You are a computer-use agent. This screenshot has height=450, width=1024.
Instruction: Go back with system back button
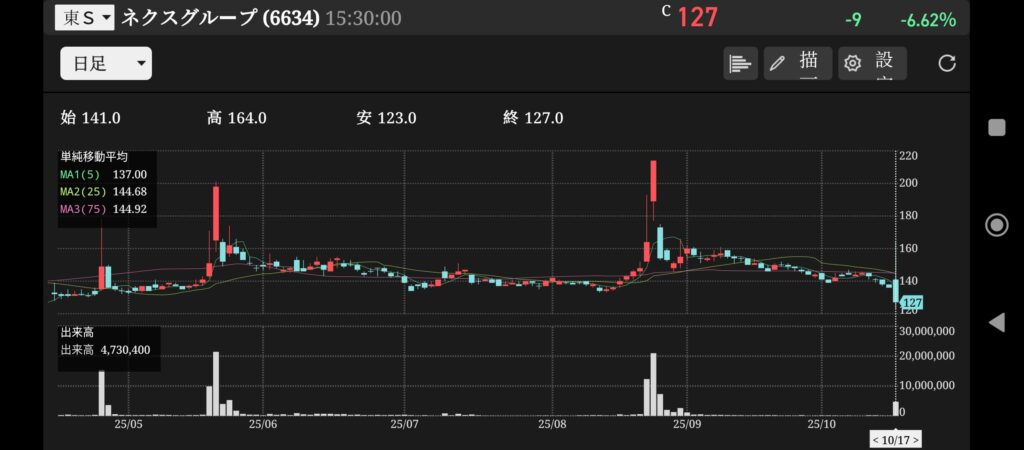click(x=996, y=322)
